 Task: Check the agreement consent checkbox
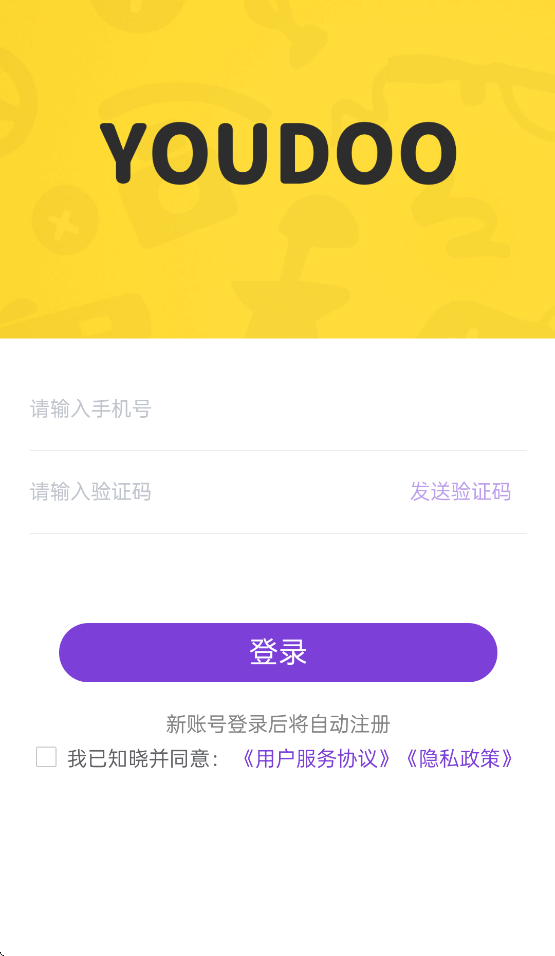(46, 757)
